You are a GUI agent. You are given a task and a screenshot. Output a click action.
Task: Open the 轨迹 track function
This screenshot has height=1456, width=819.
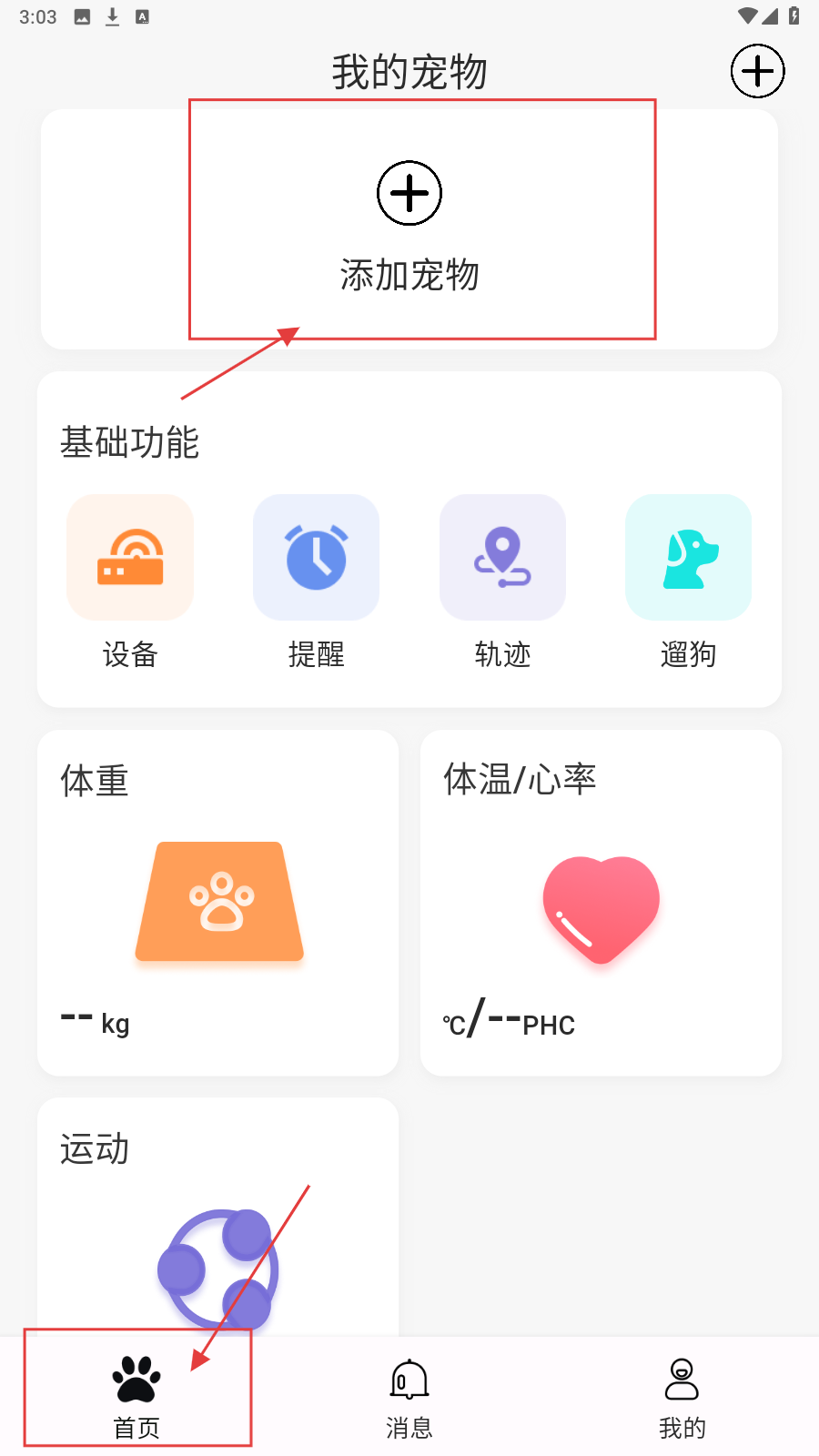tap(502, 558)
